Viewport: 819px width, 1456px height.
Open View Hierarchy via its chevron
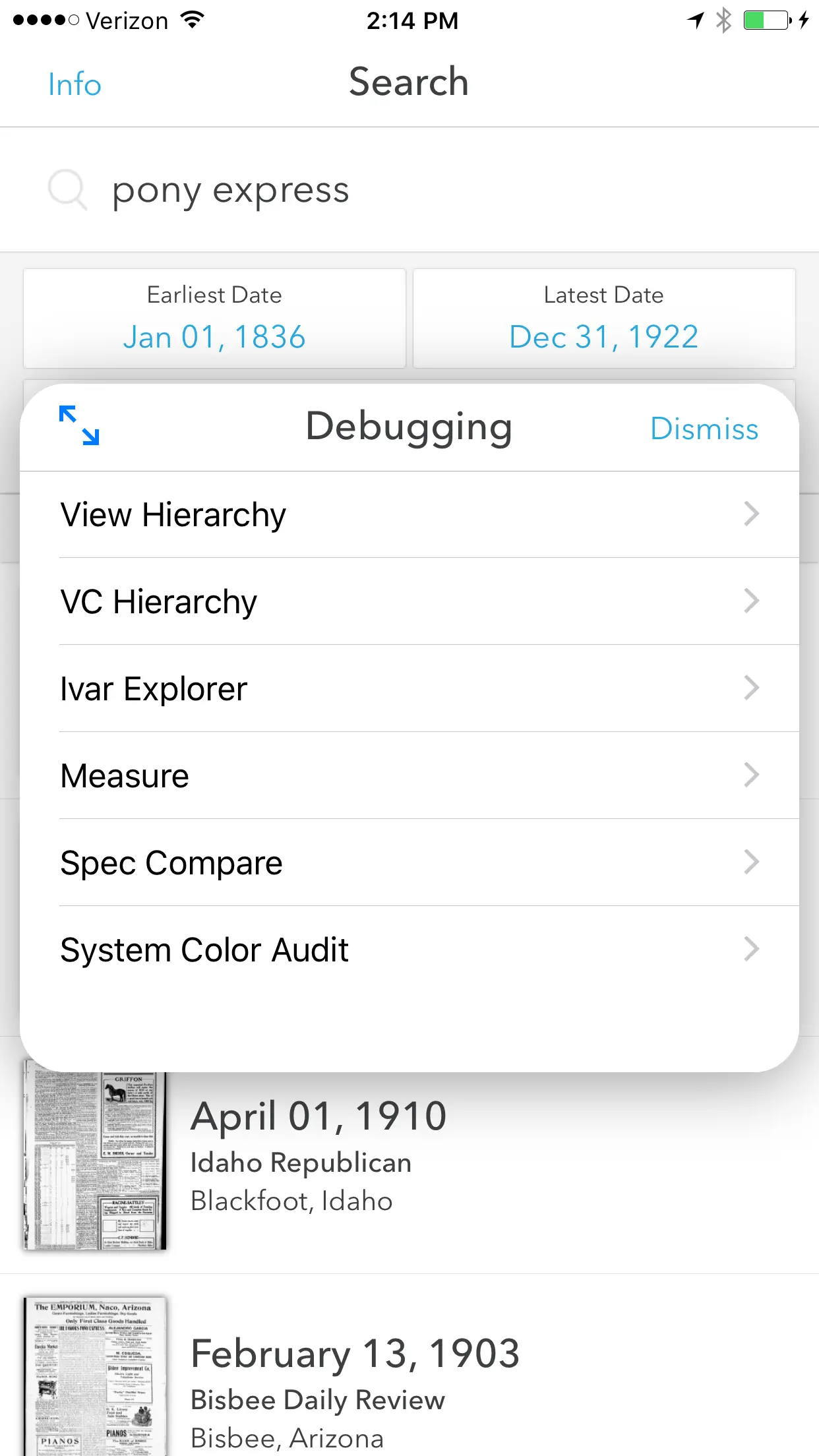tap(751, 514)
